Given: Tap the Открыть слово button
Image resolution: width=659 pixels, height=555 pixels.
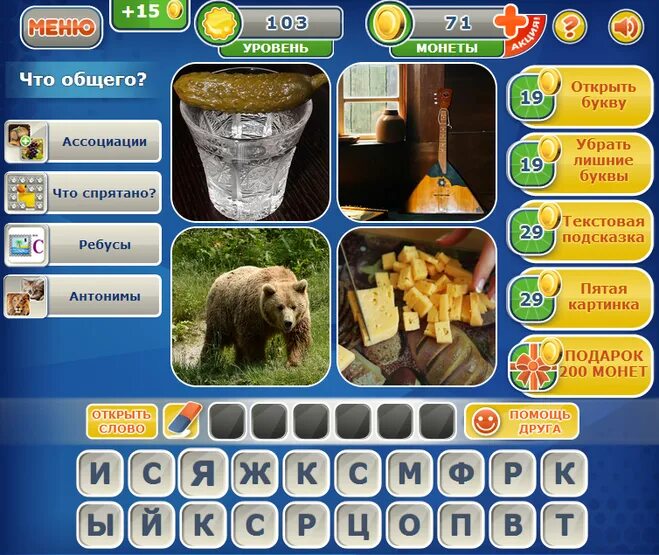Looking at the screenshot, I should coord(122,421).
